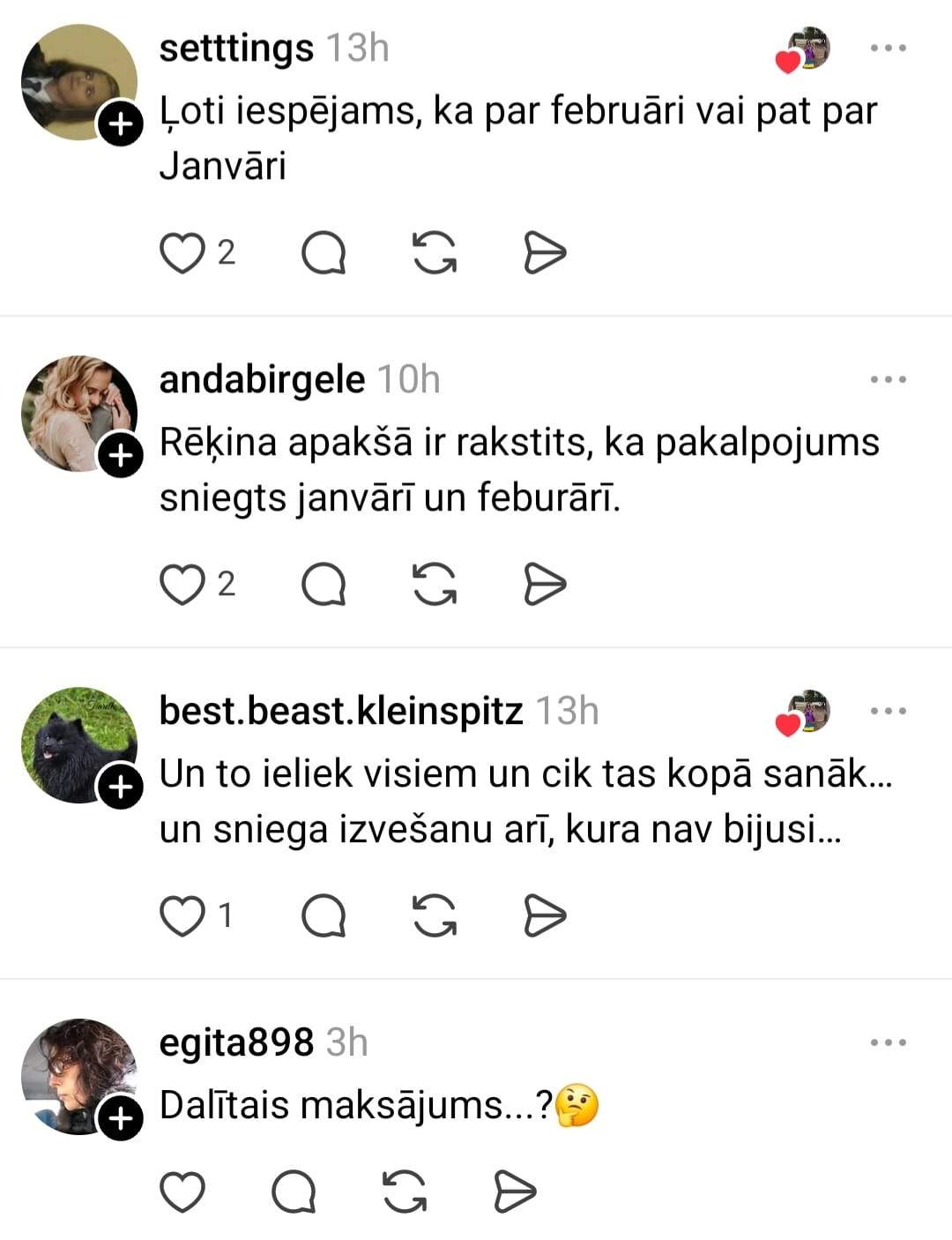Image resolution: width=952 pixels, height=1240 pixels.
Task: Follow best.beast.kleinspitz via plus badge
Action: pos(120,788)
